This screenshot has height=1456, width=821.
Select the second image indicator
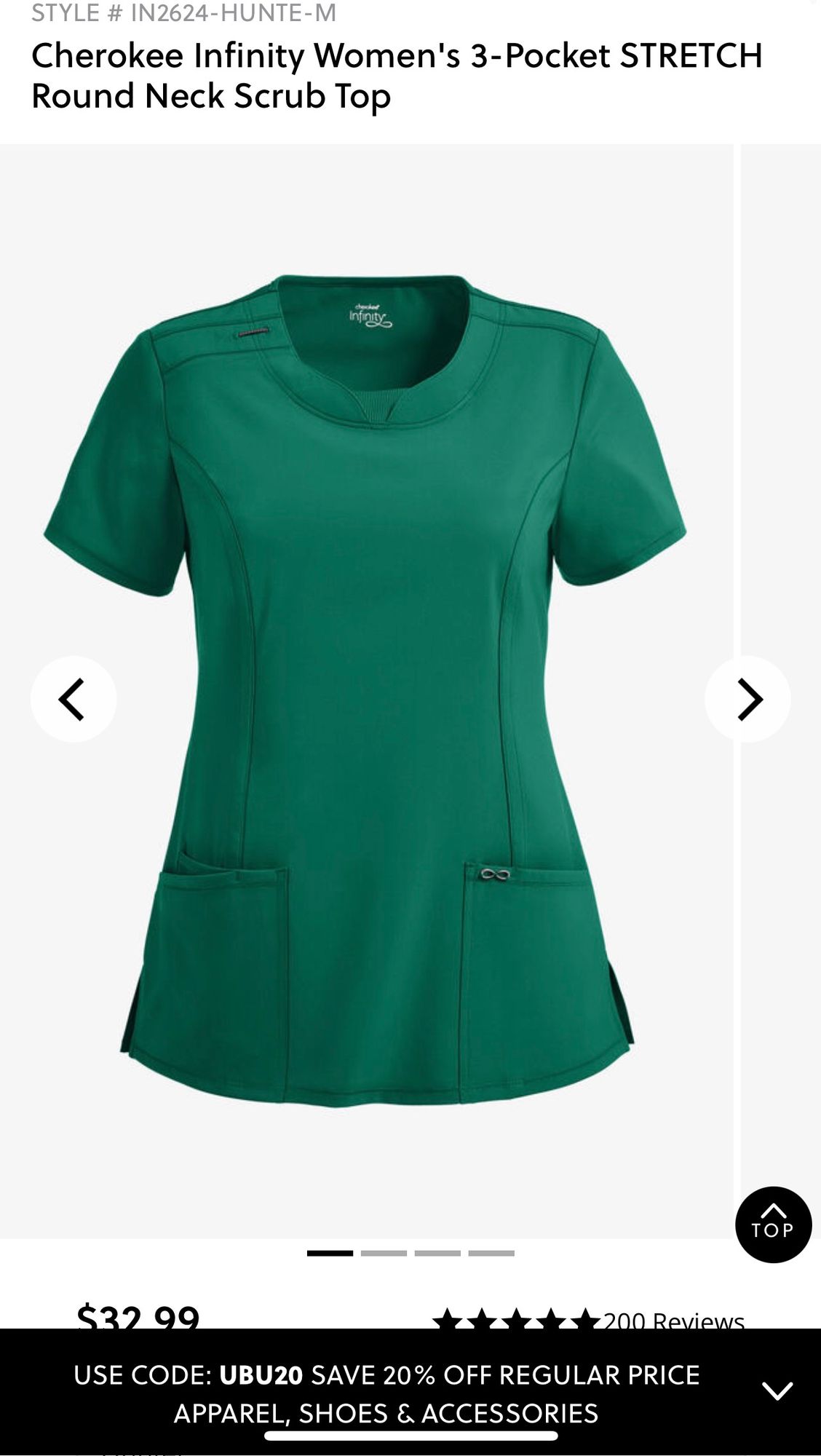tap(384, 1253)
